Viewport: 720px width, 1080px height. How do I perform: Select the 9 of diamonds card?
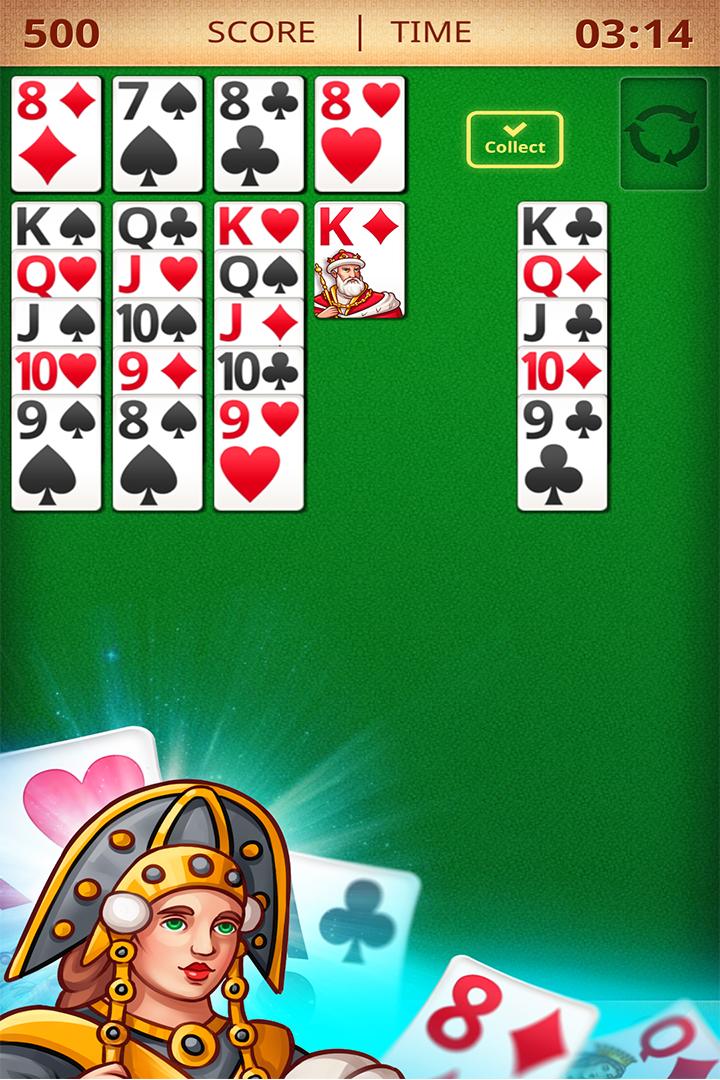pyautogui.click(x=157, y=372)
